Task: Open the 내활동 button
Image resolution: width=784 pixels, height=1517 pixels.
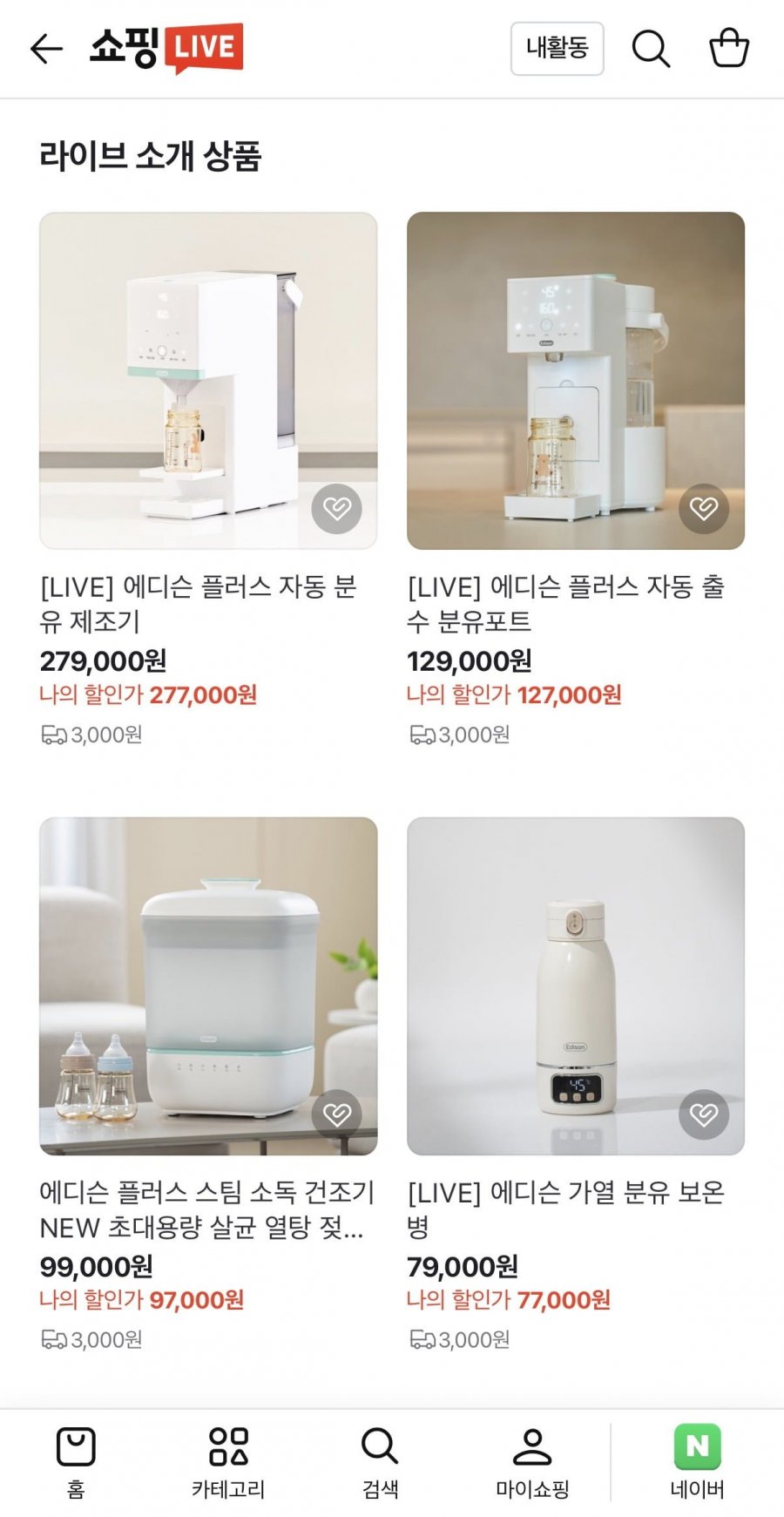Action: pos(557,49)
